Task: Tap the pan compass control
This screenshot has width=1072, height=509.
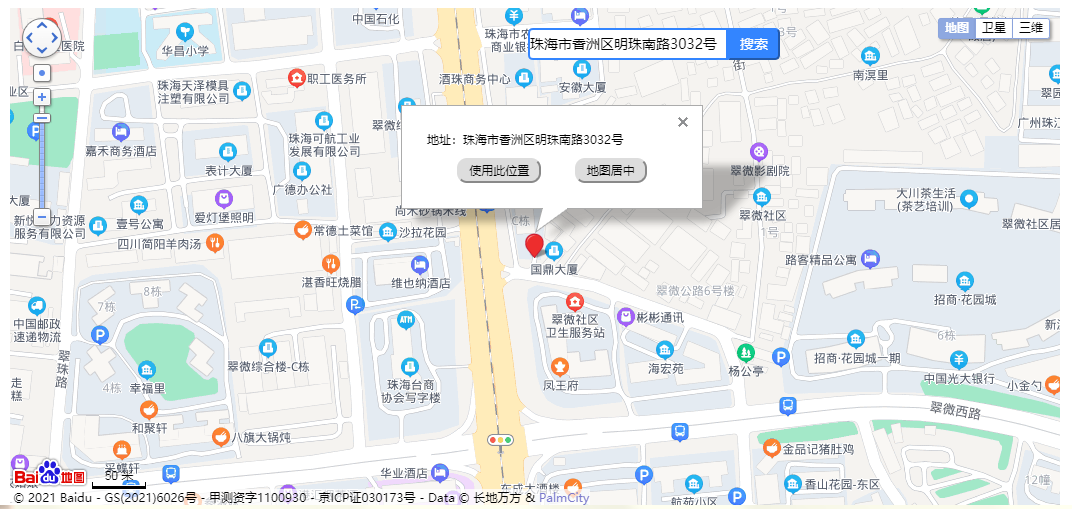Action: [42, 38]
